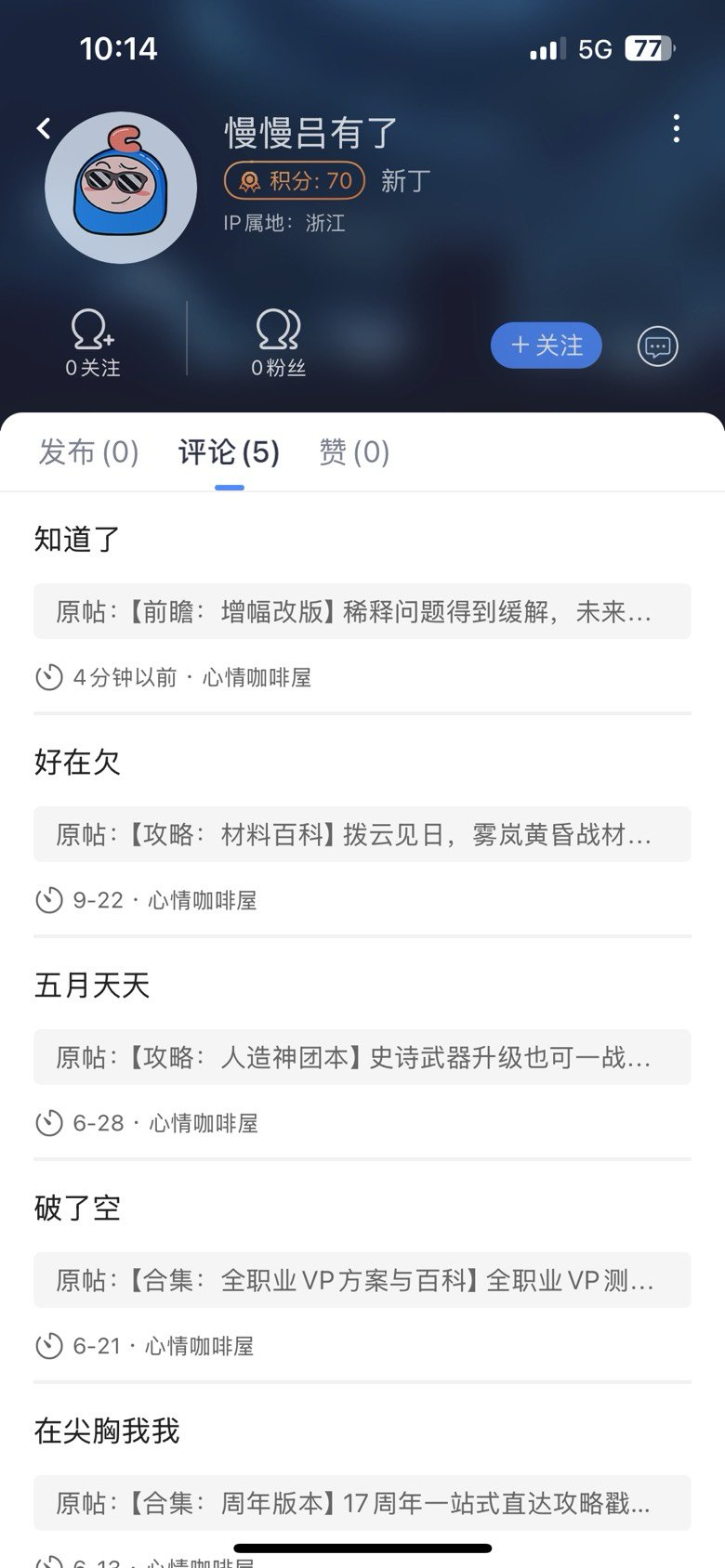Select the 评论 (5) tab
This screenshot has height=1568, width=725.
229,452
